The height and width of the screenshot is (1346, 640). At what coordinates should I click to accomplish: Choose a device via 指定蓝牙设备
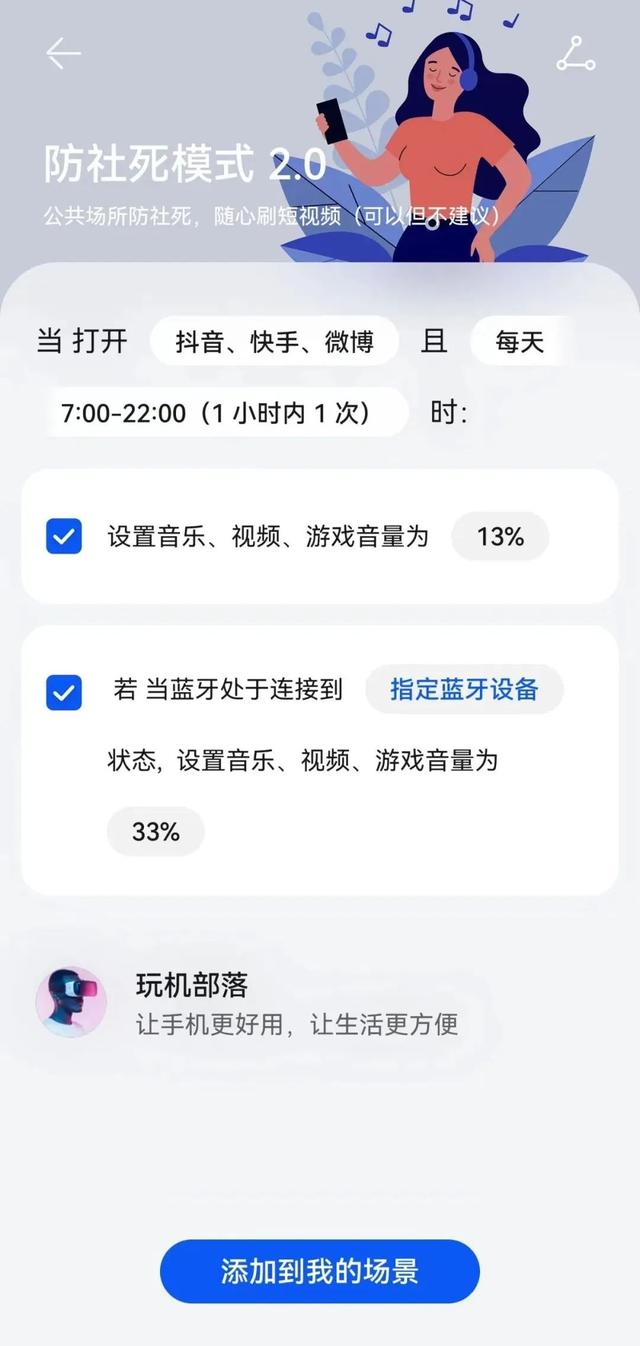(464, 689)
